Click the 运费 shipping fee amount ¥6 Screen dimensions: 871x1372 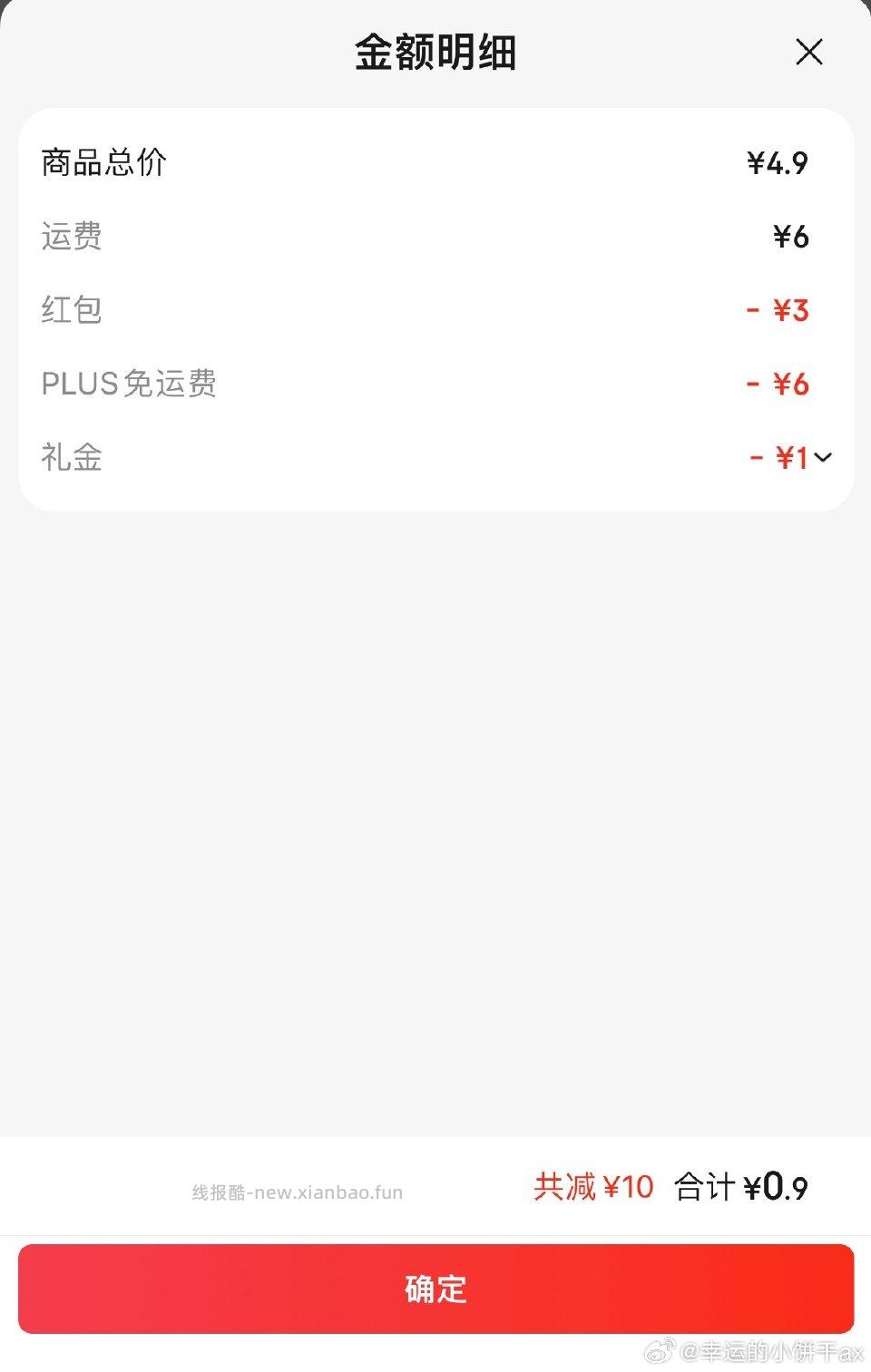[x=791, y=237]
